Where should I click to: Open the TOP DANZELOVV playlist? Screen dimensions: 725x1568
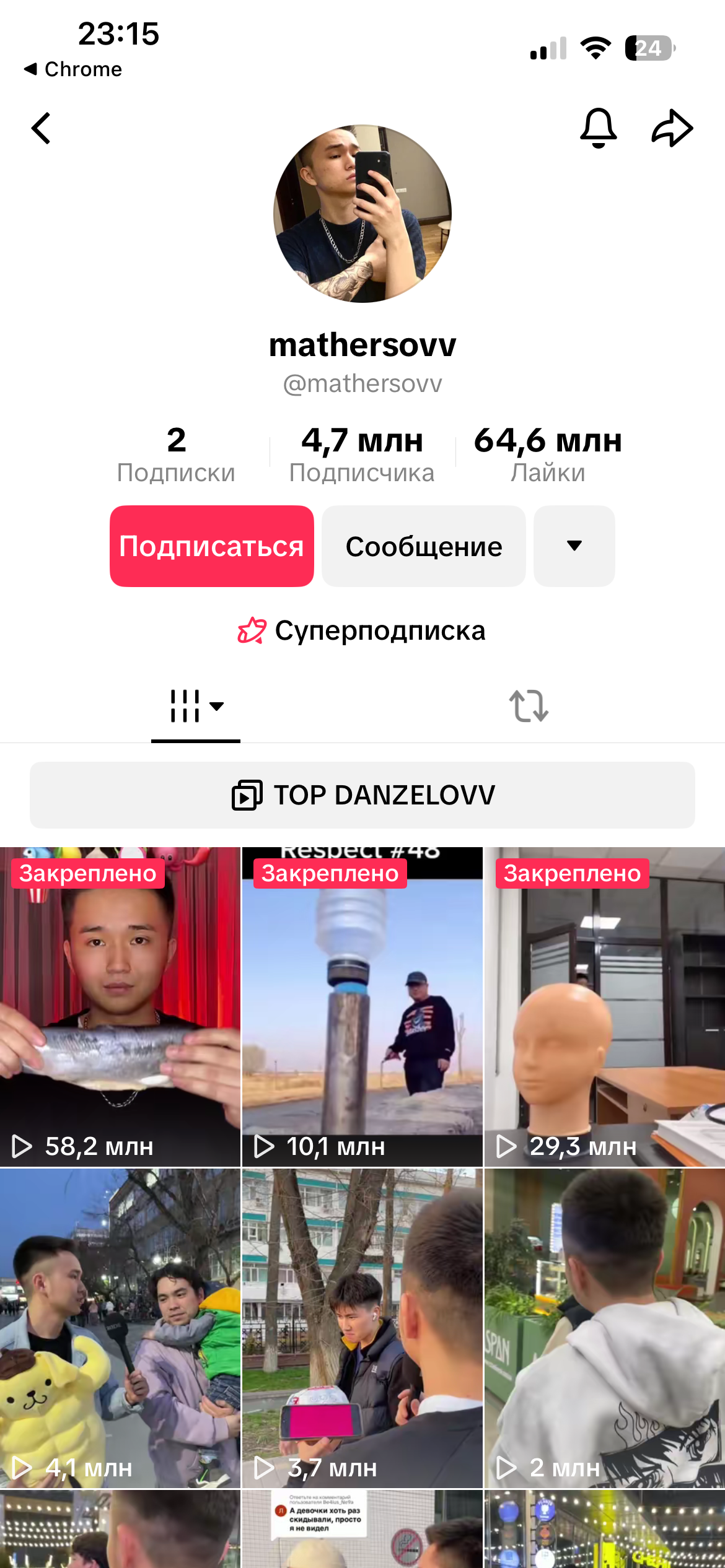coord(362,797)
